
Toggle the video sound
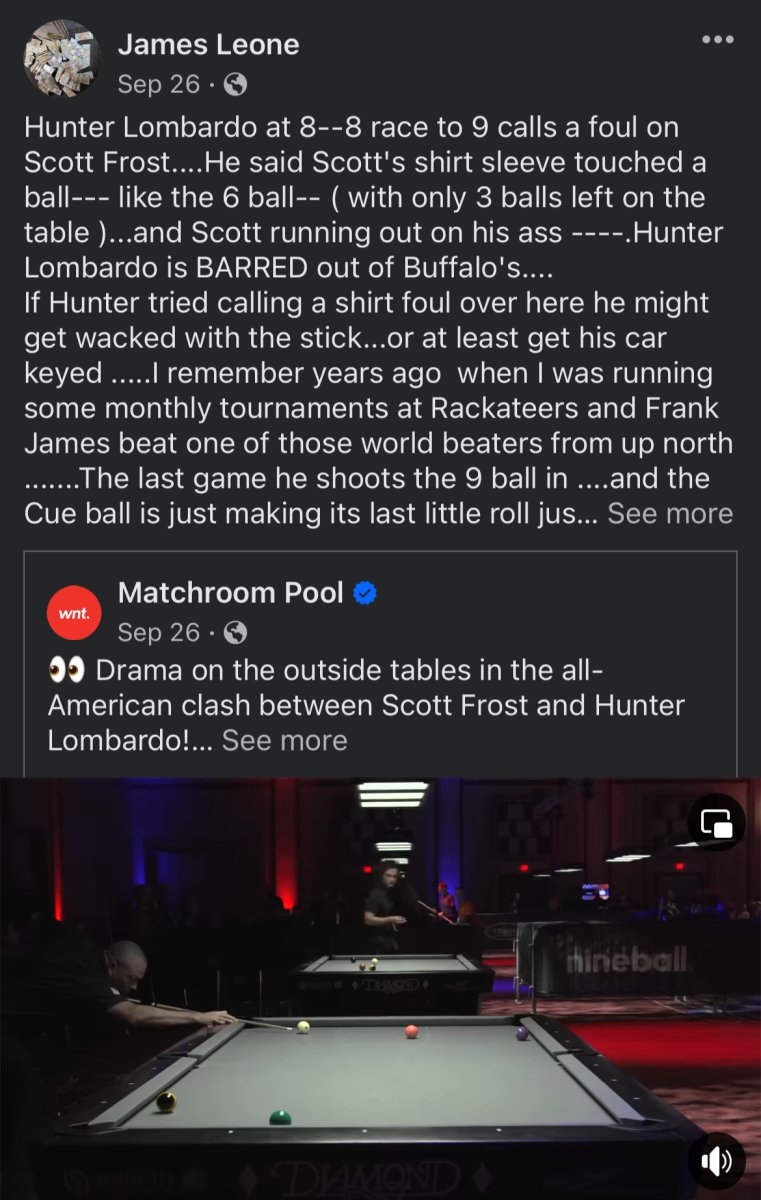[x=716, y=1161]
